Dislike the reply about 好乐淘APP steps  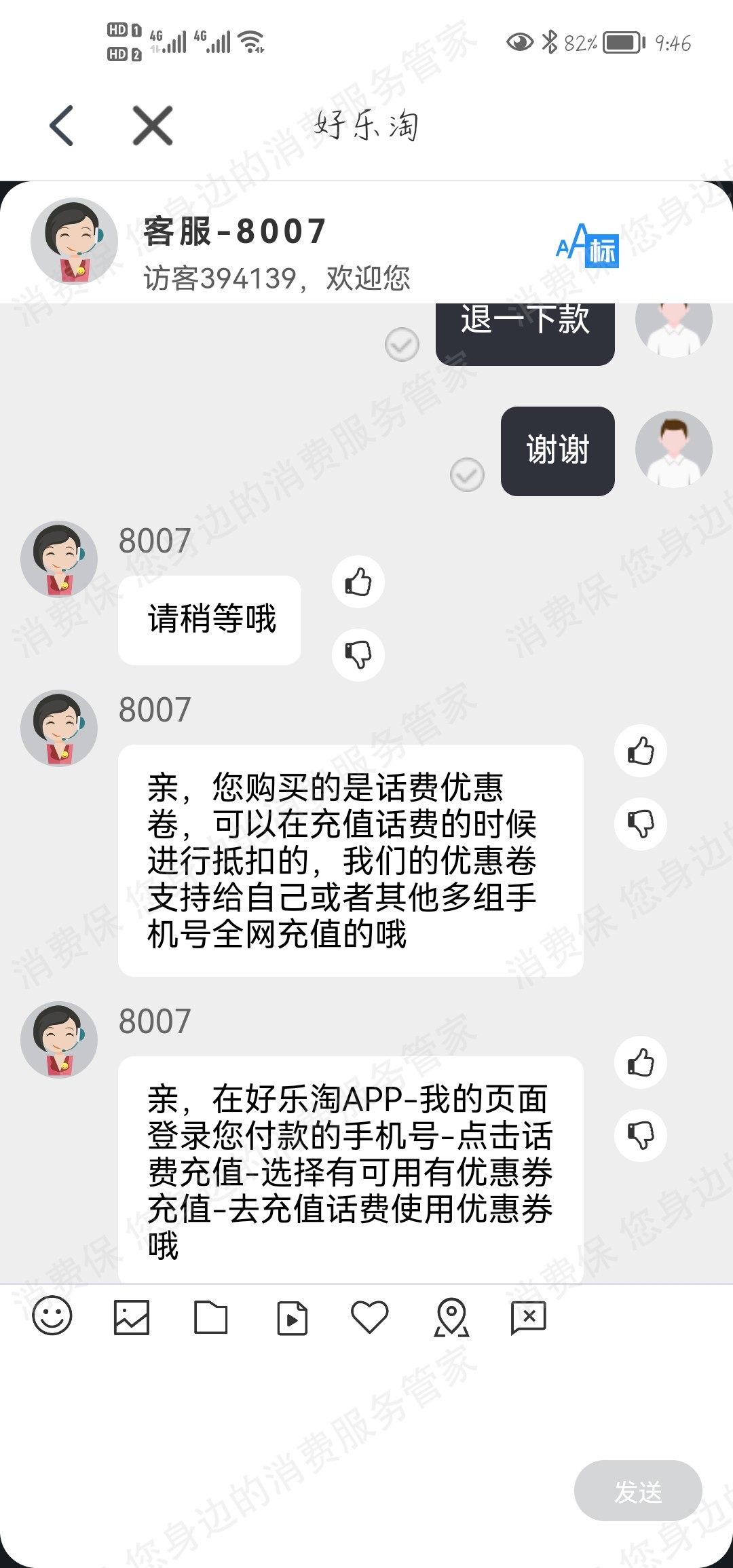tap(641, 1135)
